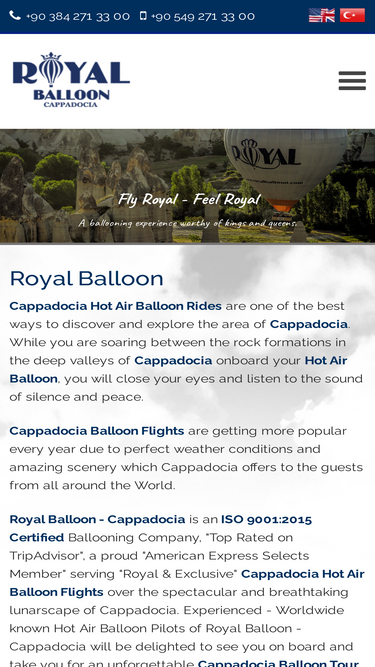Viewport: 375px width, 667px height.
Task: Open the Cappadocia Balloon Tour link
Action: pos(278,663)
